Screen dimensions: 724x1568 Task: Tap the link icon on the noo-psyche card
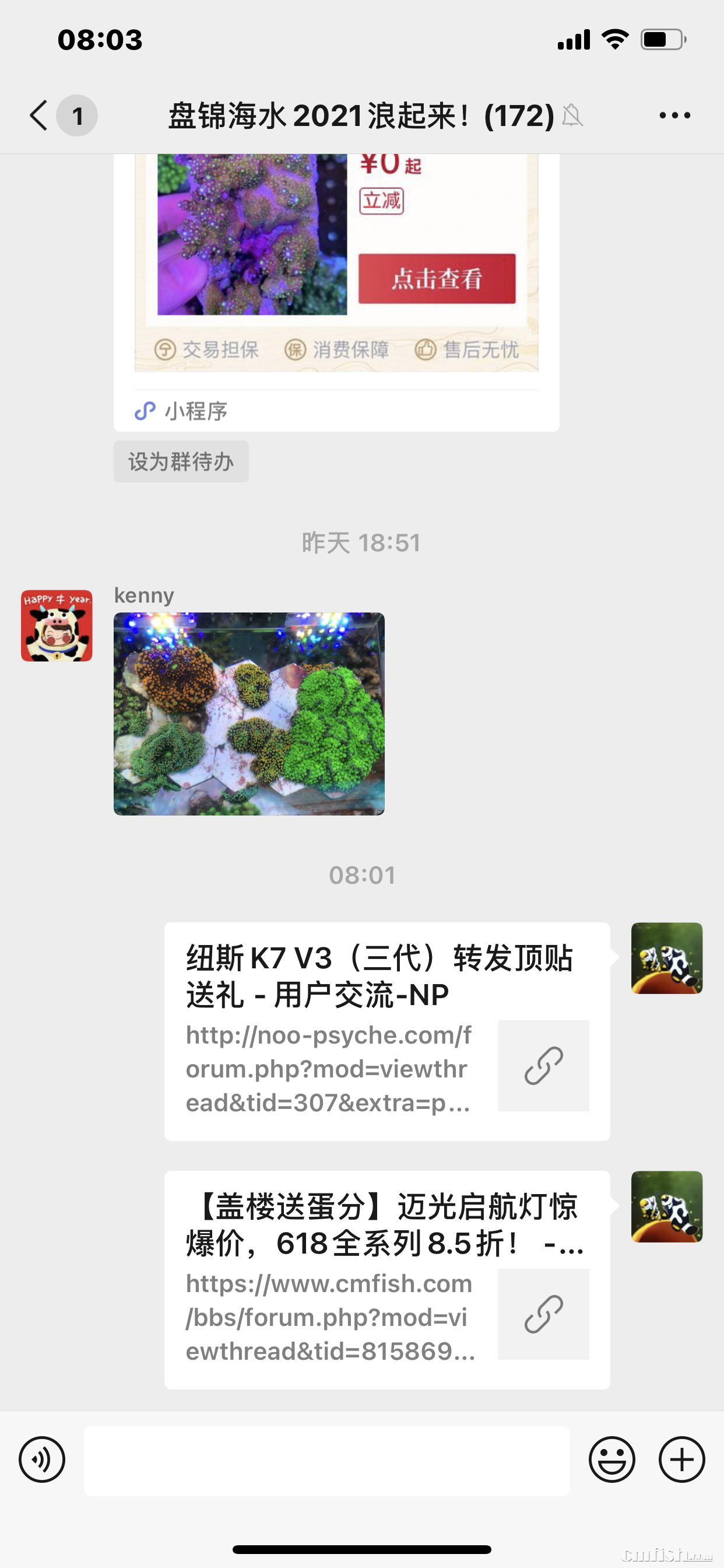543,1065
